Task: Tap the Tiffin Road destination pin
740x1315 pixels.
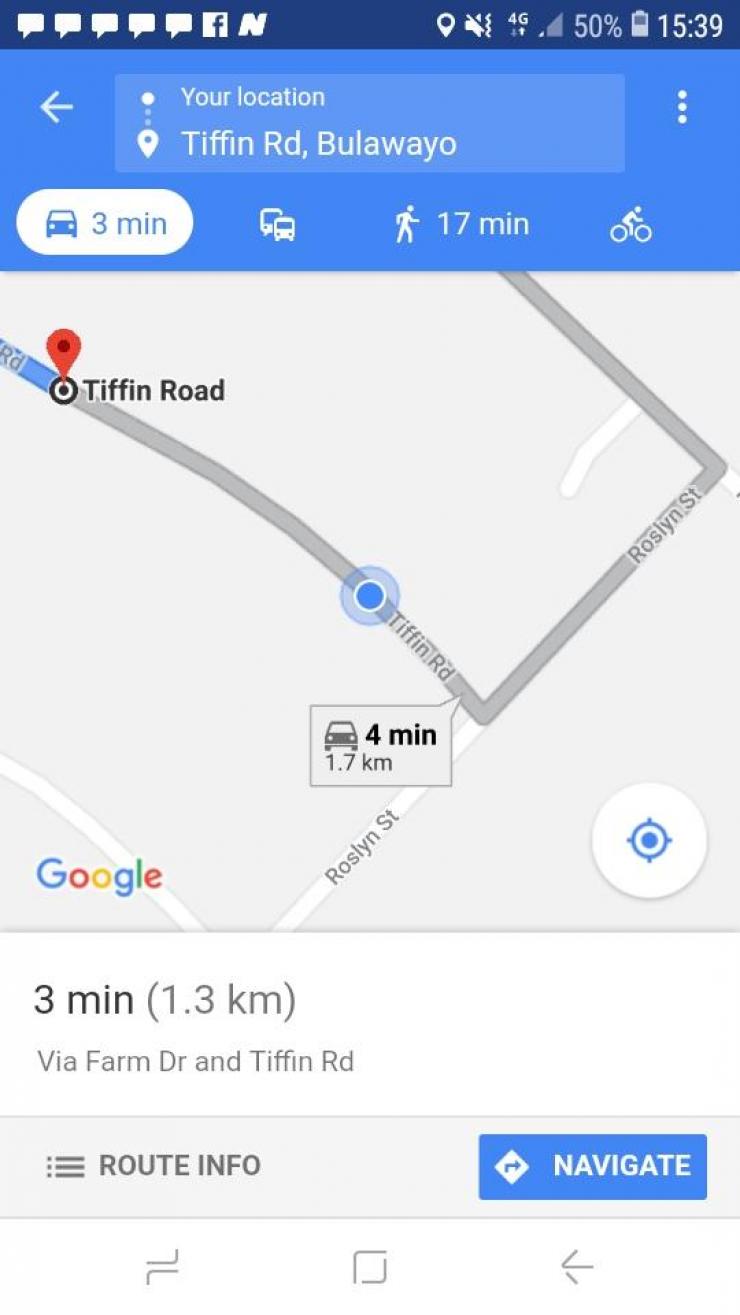Action: point(65,358)
